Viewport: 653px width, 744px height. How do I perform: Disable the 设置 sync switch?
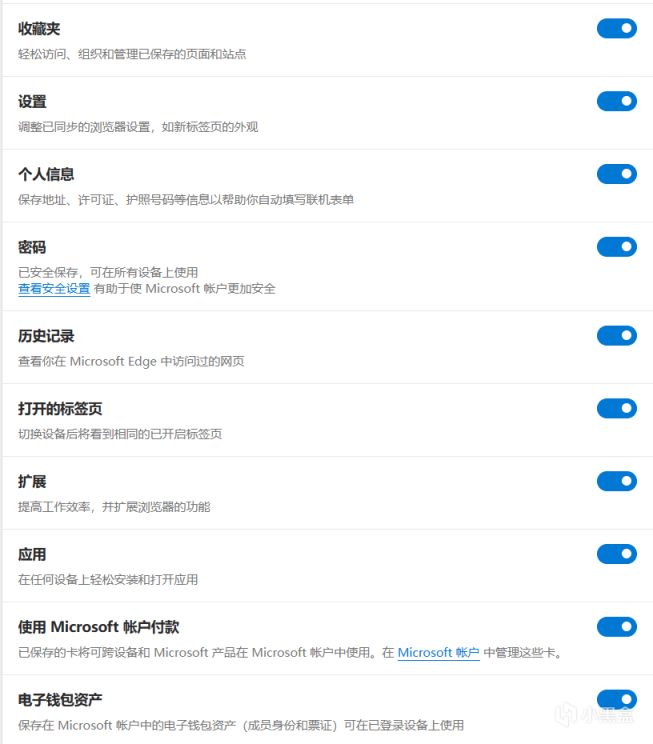click(x=616, y=101)
